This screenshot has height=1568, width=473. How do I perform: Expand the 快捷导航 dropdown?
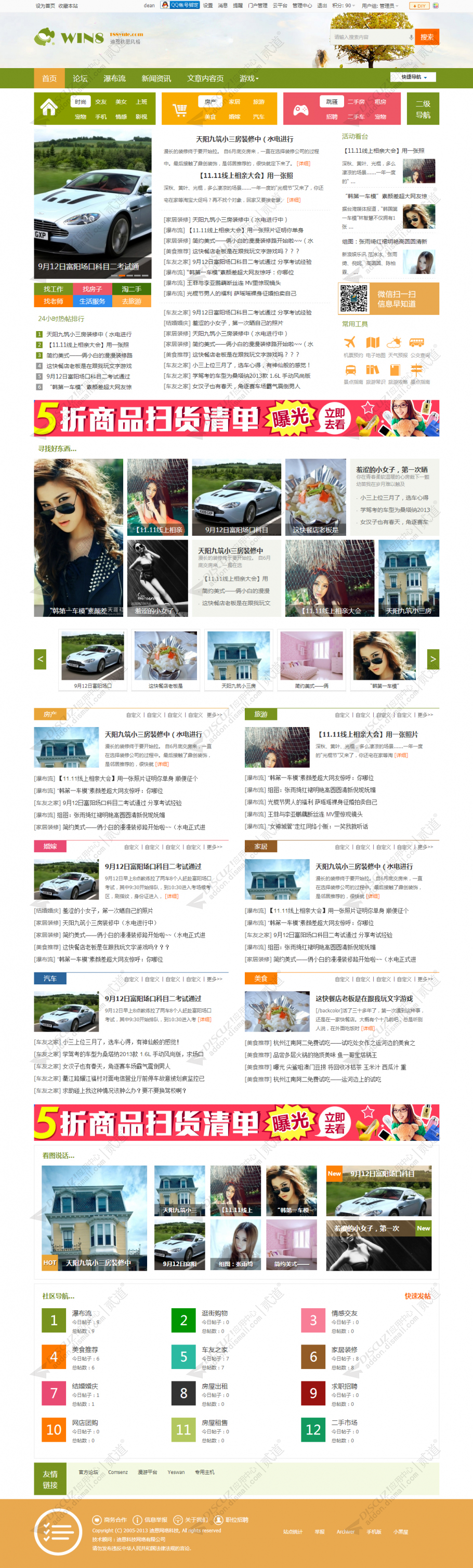click(414, 77)
